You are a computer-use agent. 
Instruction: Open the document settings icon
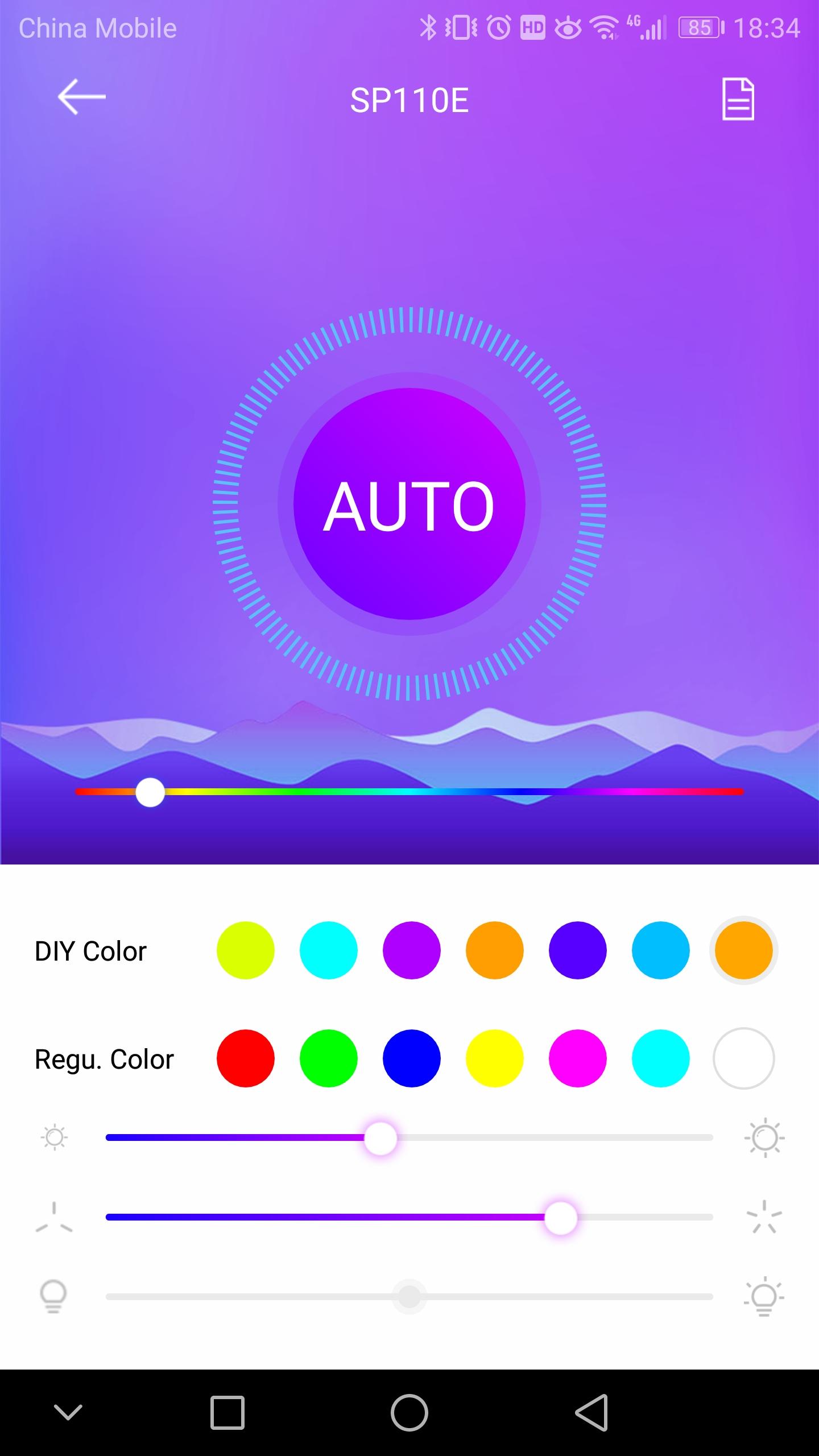click(x=738, y=100)
